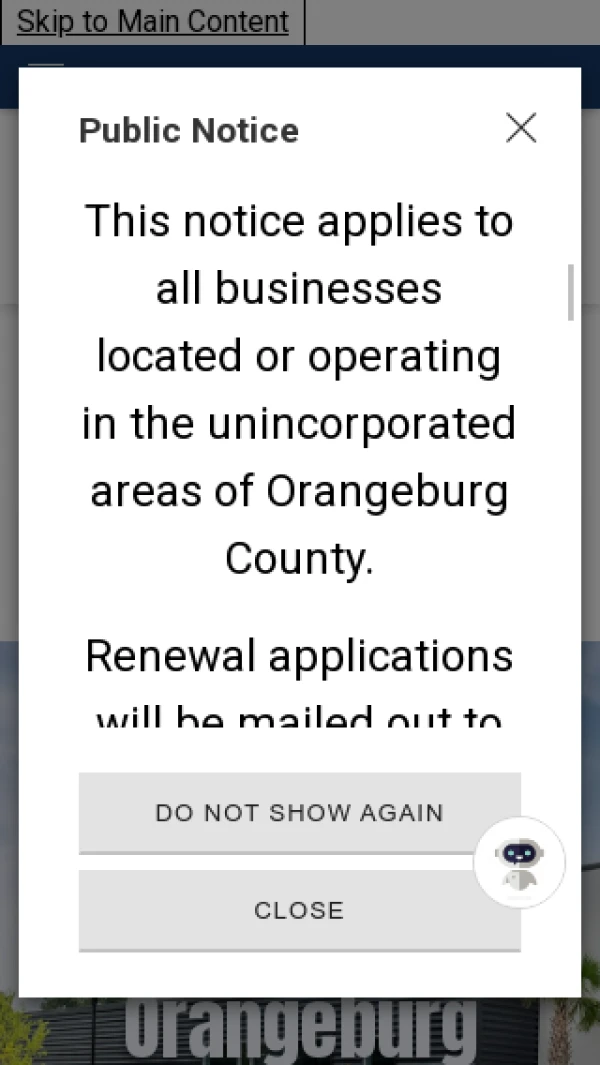Open the chatbot assistant icon
The image size is (600, 1065).
pos(519,862)
